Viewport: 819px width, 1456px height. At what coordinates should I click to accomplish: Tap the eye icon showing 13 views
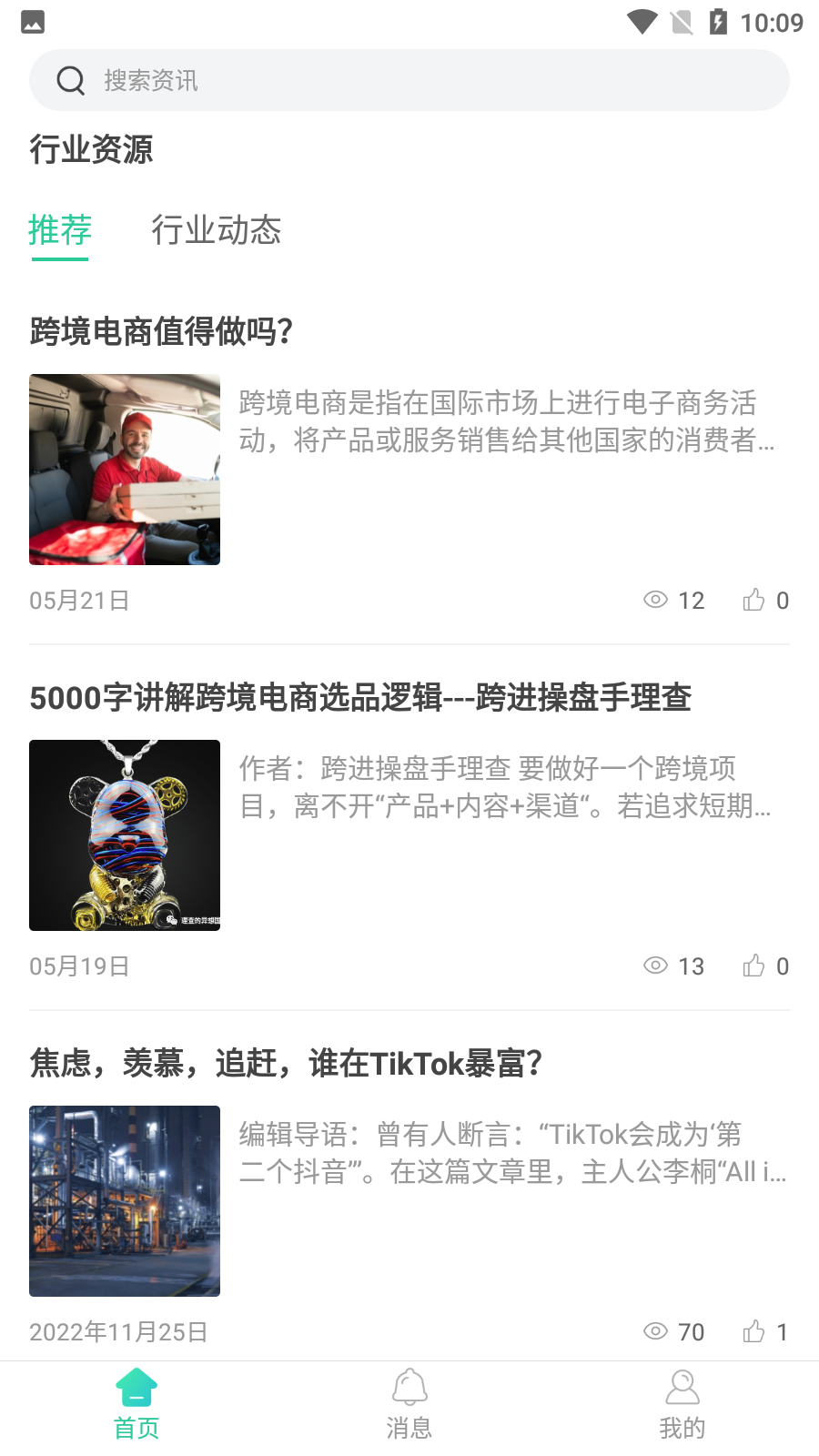(x=655, y=966)
